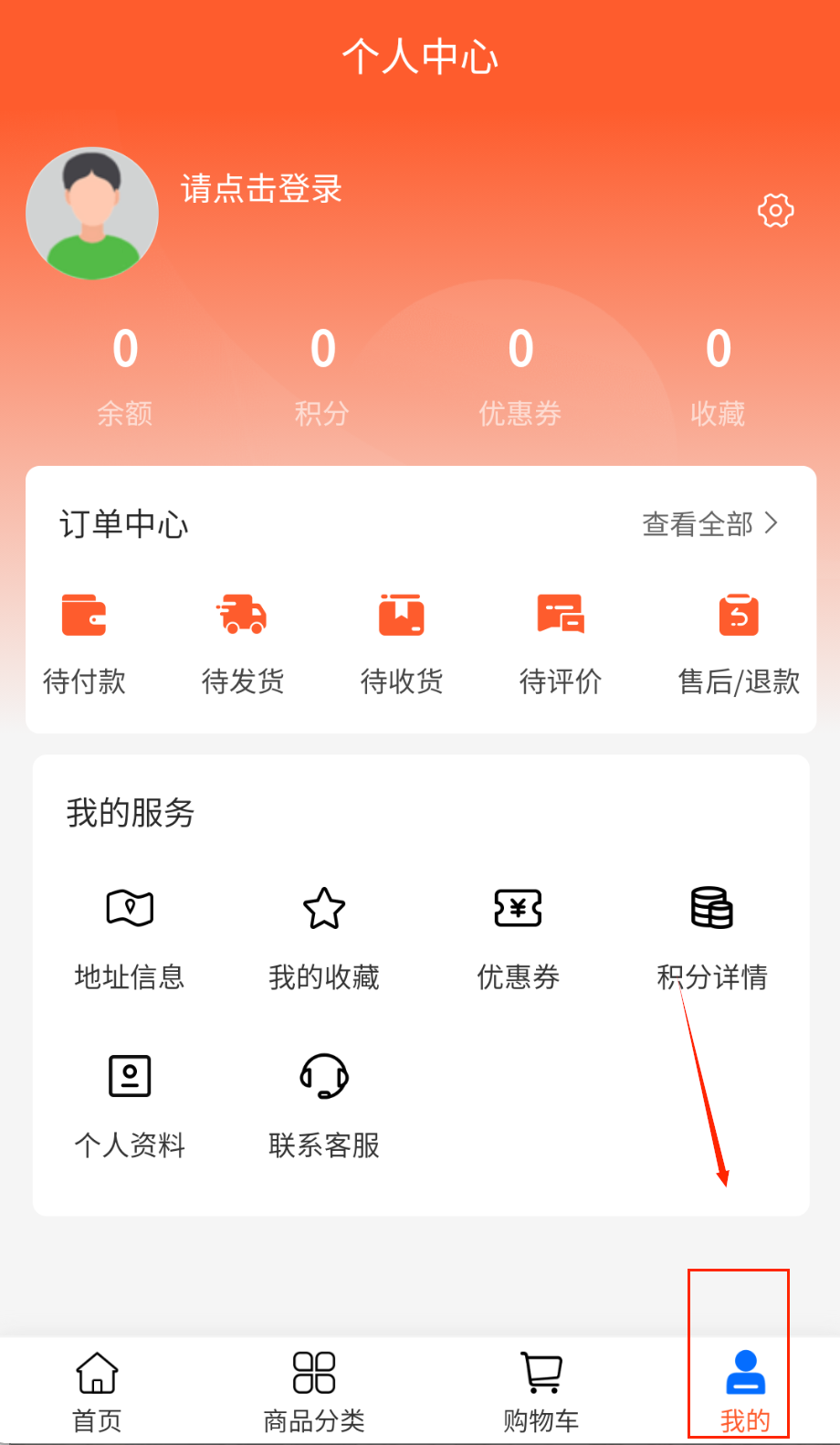Open 查看全部 to view all orders
Viewport: 840px width, 1445px height.
pyautogui.click(x=709, y=524)
